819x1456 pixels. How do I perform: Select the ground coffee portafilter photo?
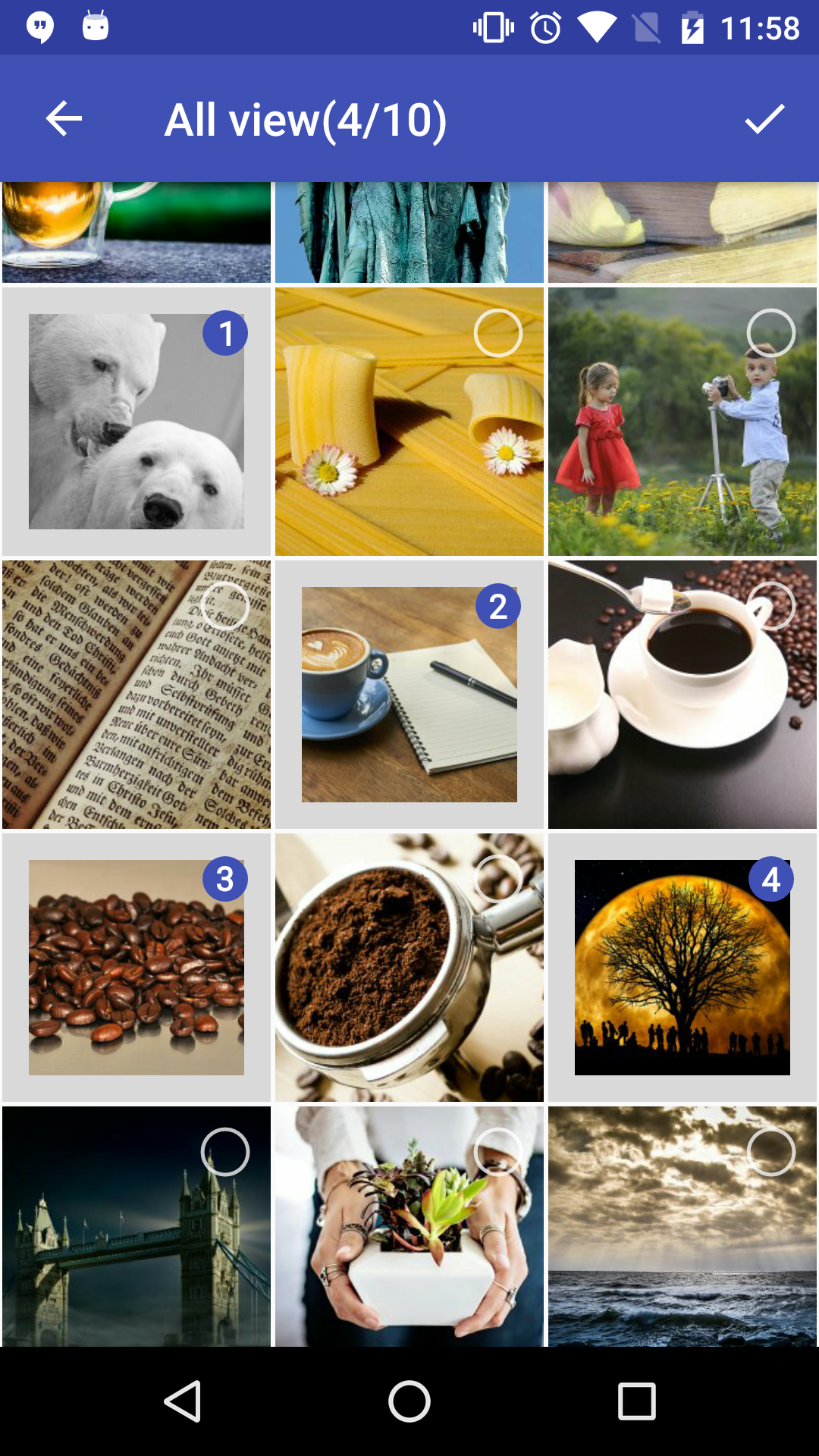pos(498,879)
